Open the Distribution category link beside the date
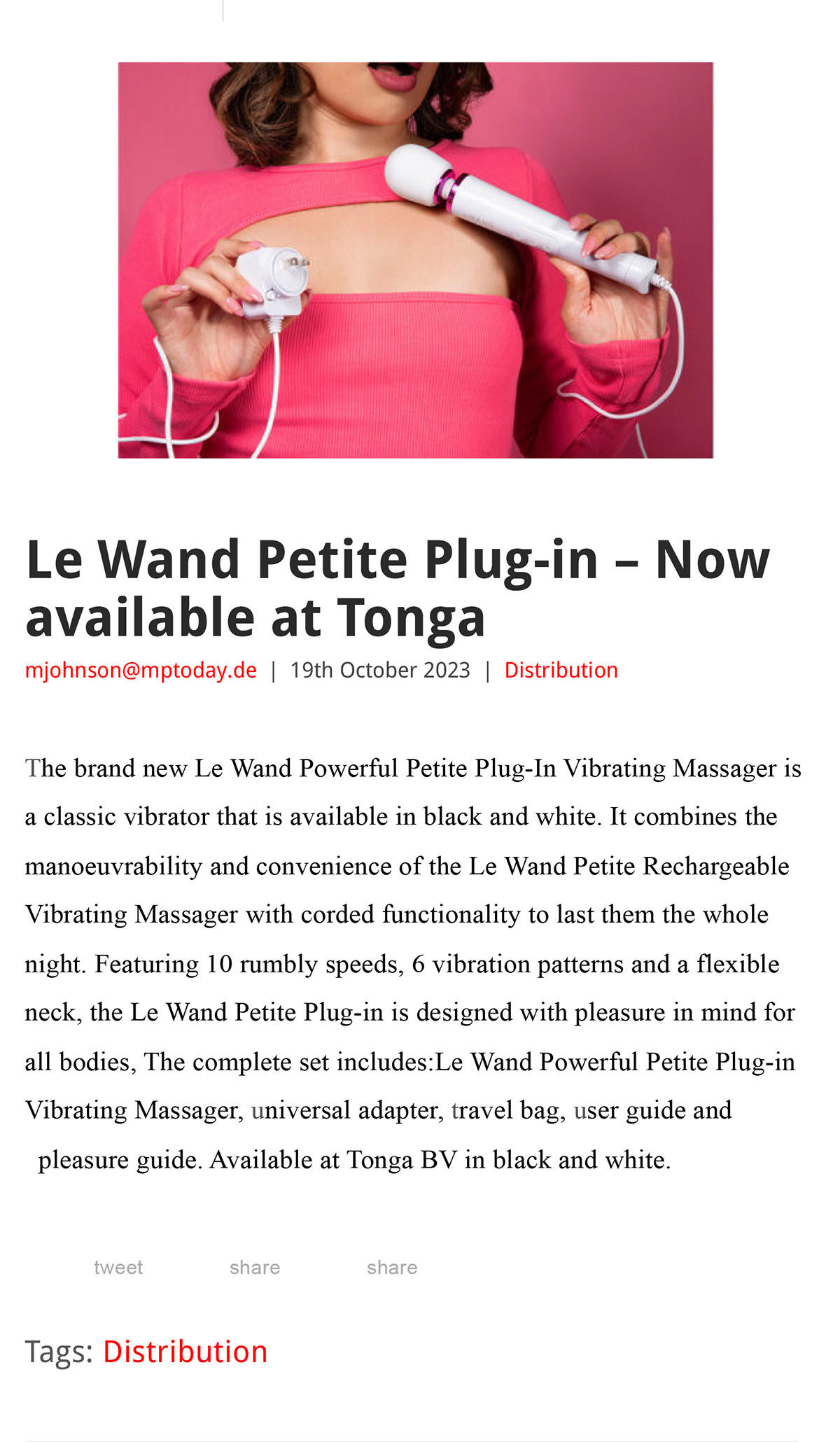 pos(561,670)
